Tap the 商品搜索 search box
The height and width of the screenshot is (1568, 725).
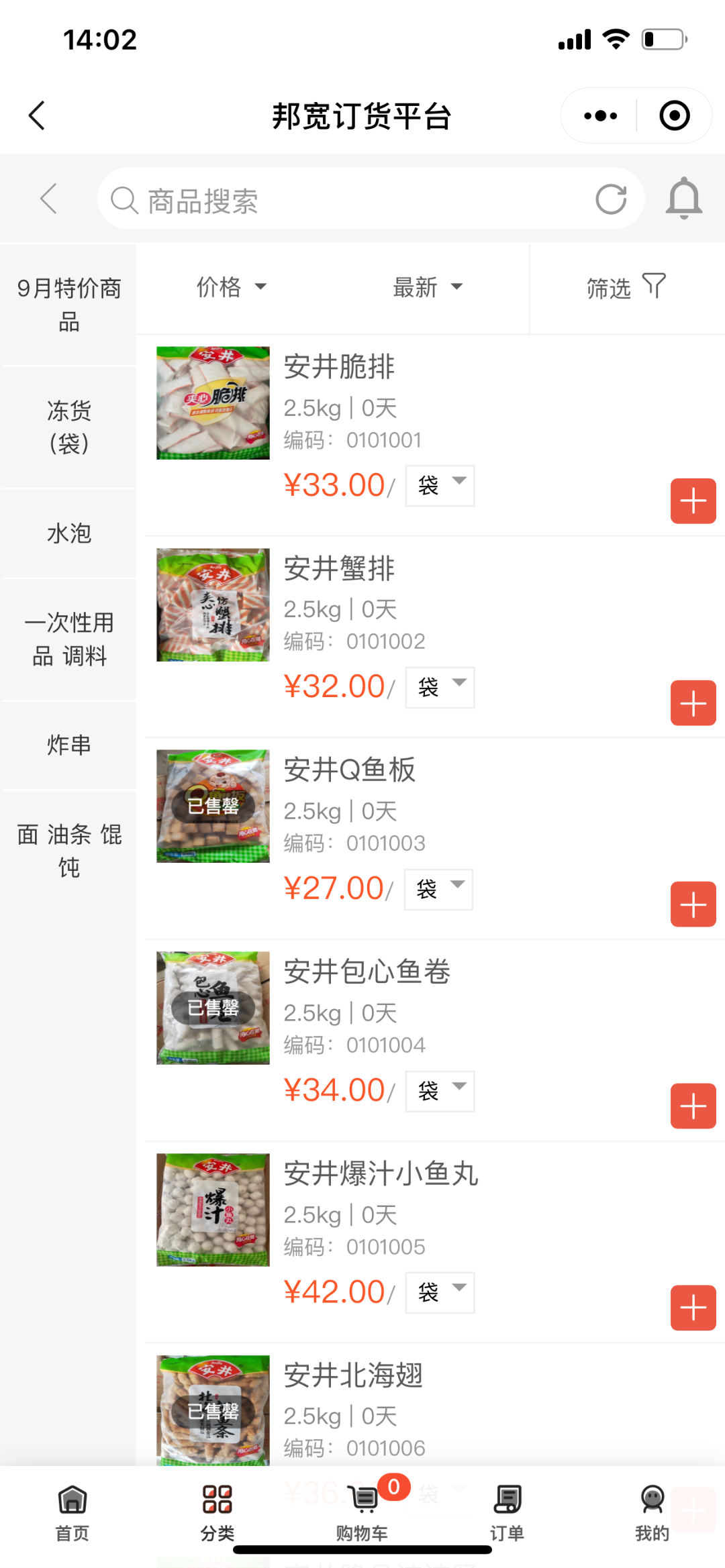349,200
